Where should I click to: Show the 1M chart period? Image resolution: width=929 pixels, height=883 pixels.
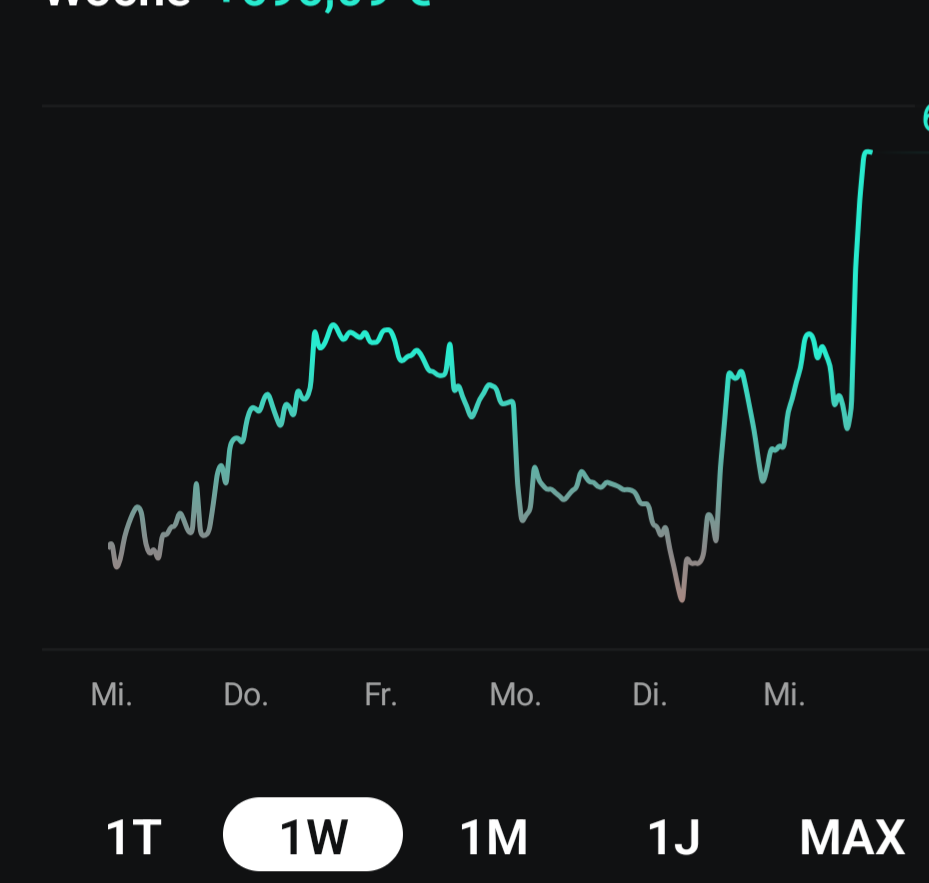pyautogui.click(x=493, y=836)
